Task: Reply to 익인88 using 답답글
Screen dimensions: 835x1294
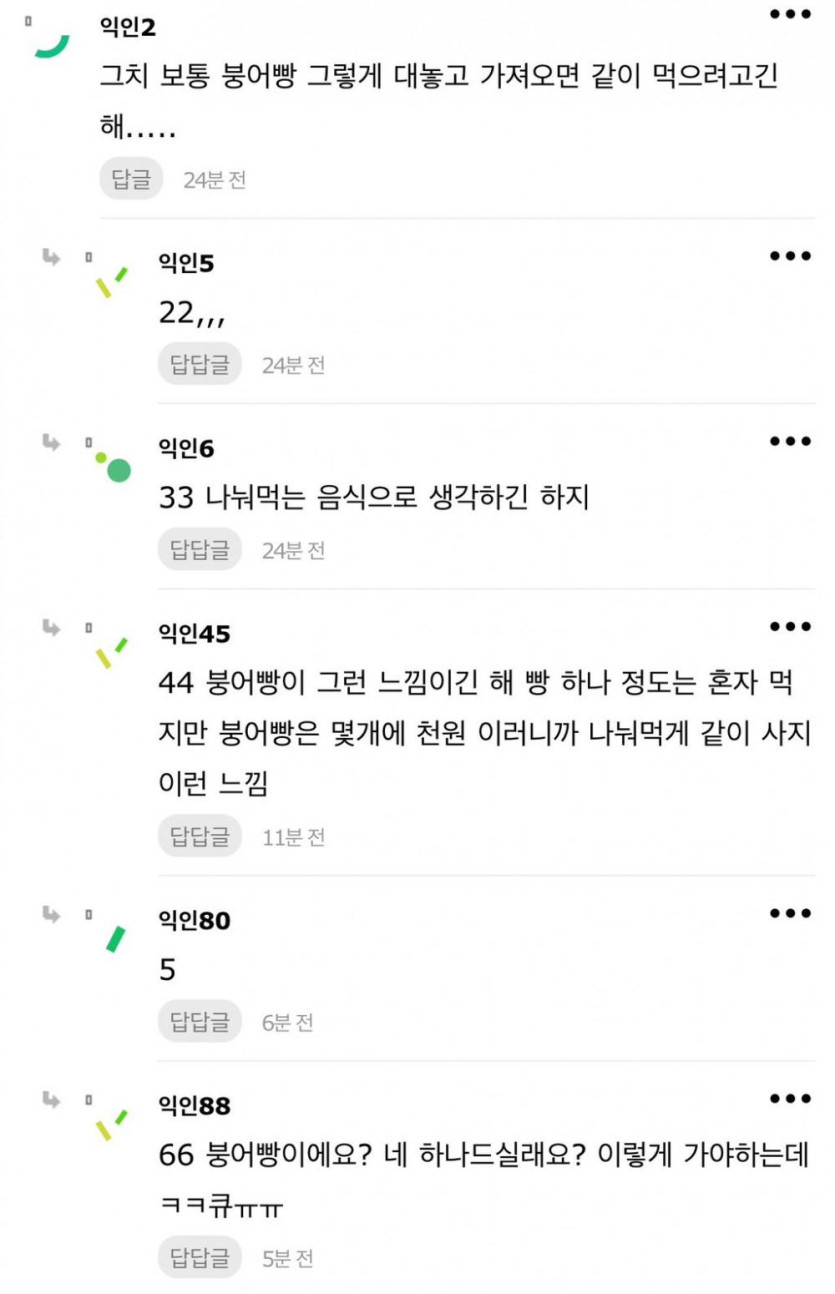Action: tap(199, 1257)
